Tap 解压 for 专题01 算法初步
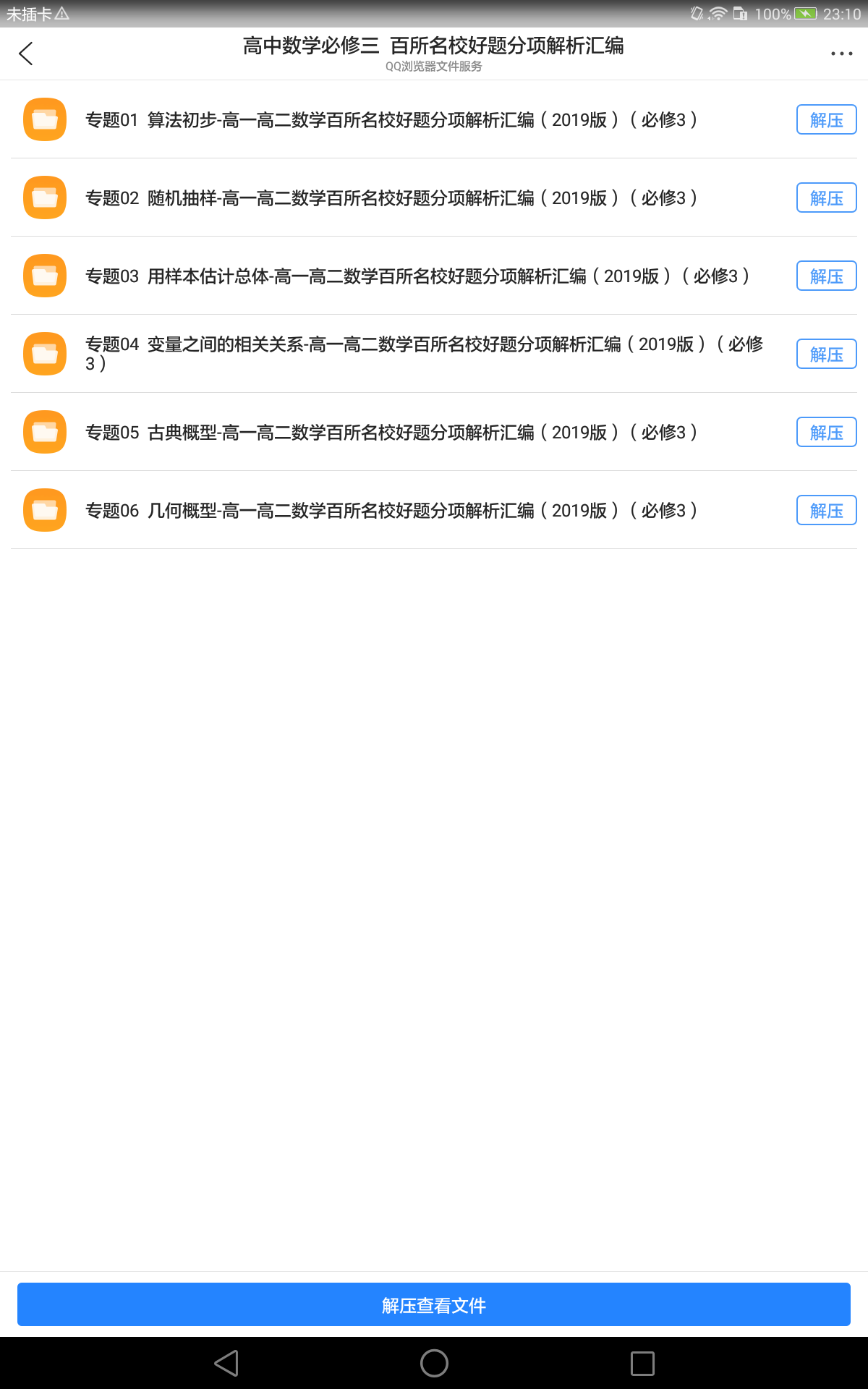The width and height of the screenshot is (868, 1389). [826, 119]
